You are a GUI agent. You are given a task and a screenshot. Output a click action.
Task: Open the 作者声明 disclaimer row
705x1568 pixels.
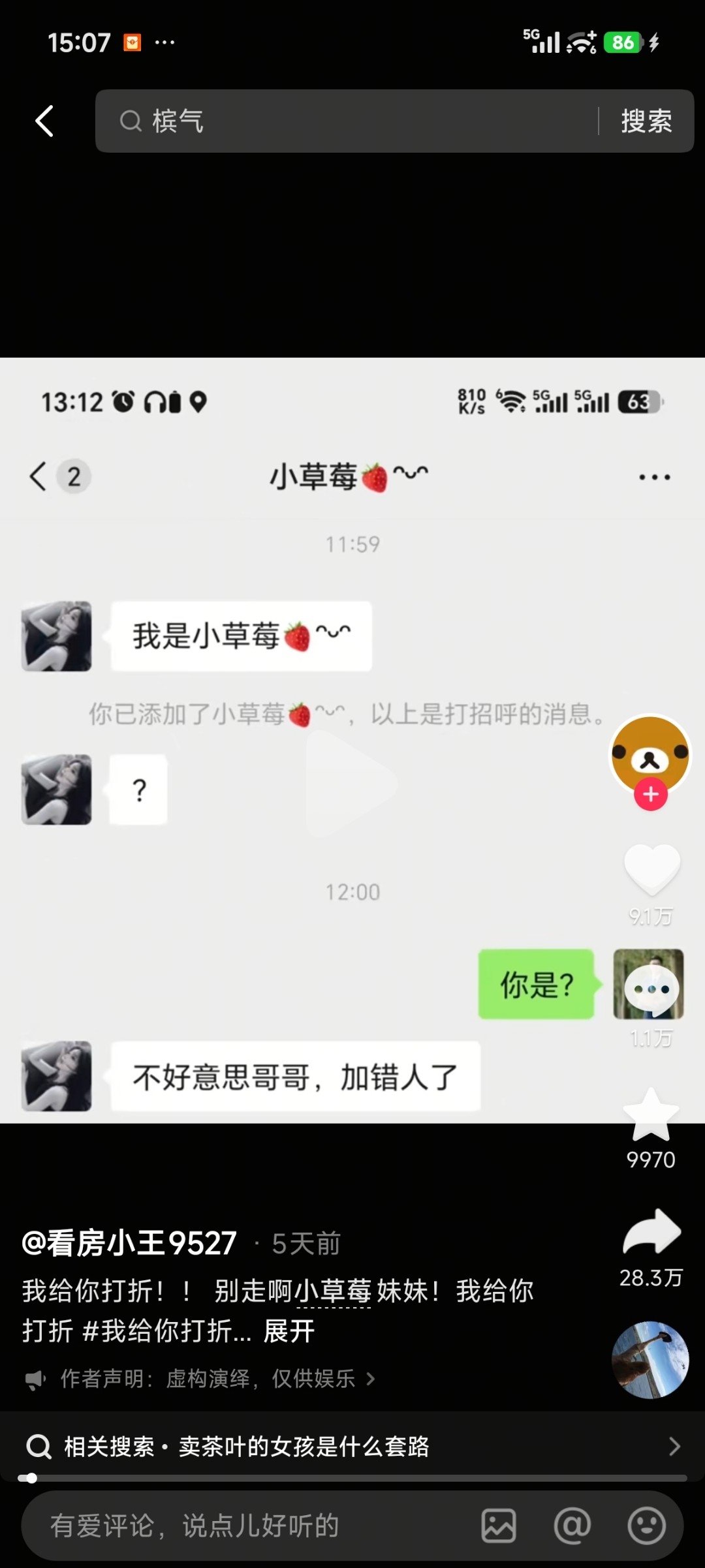200,1379
